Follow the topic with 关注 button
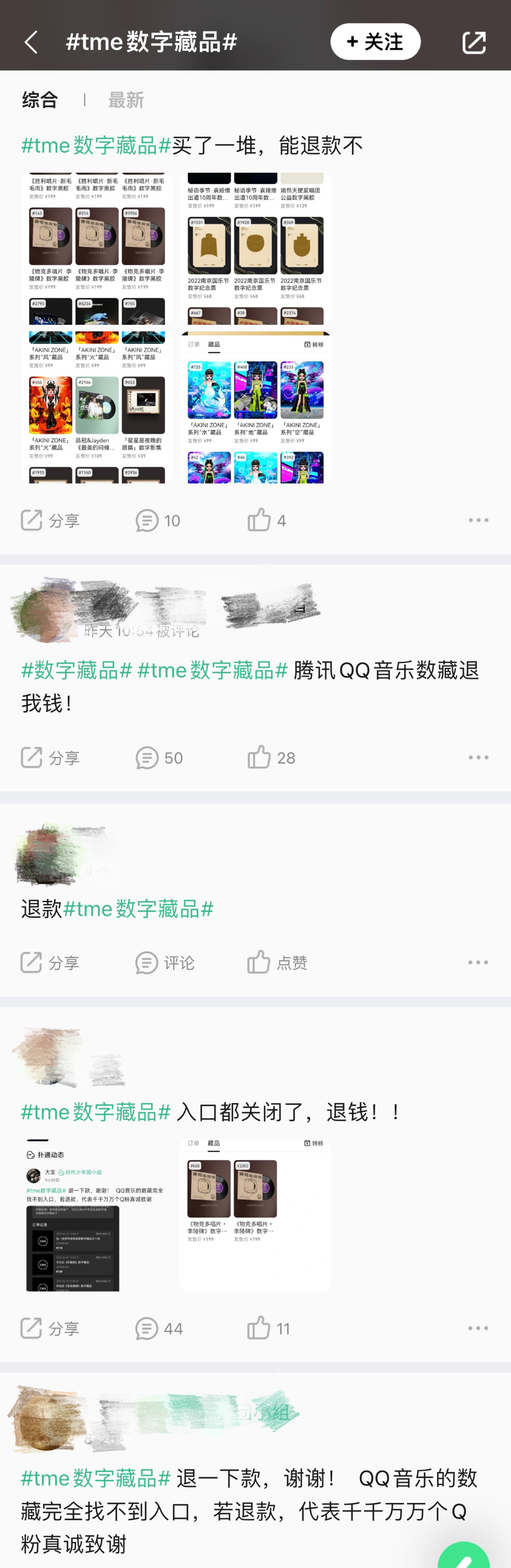 point(375,42)
